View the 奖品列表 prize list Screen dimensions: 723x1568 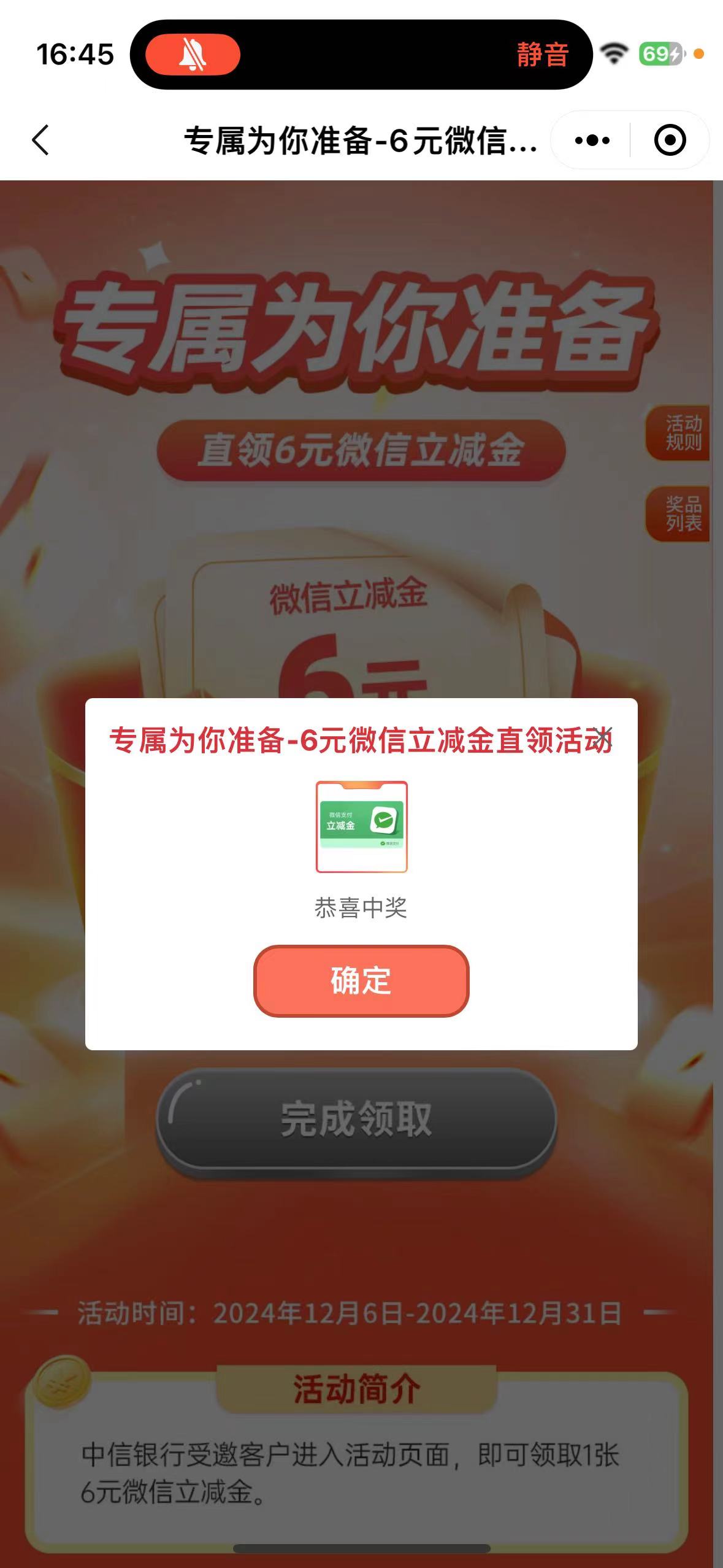coord(682,513)
